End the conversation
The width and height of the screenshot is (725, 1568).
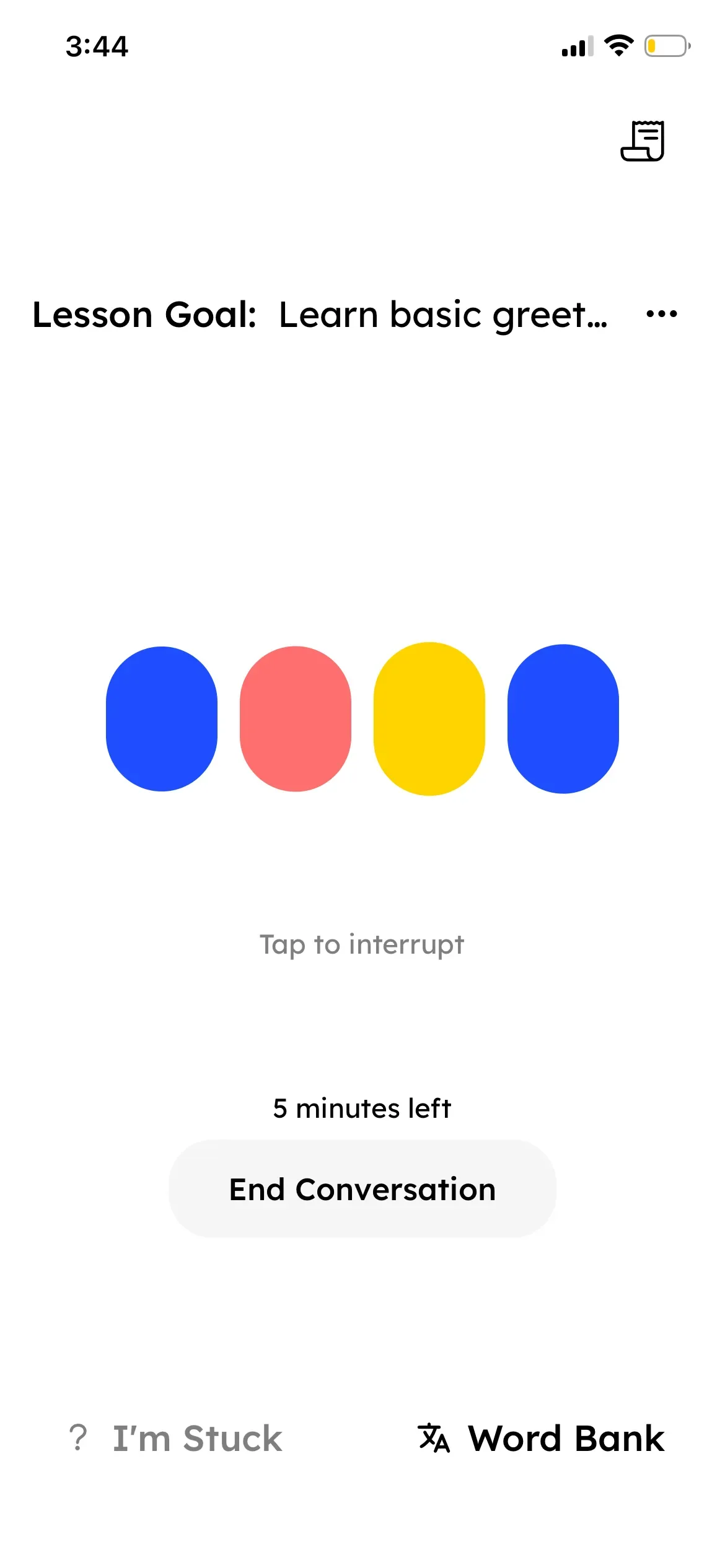362,1189
